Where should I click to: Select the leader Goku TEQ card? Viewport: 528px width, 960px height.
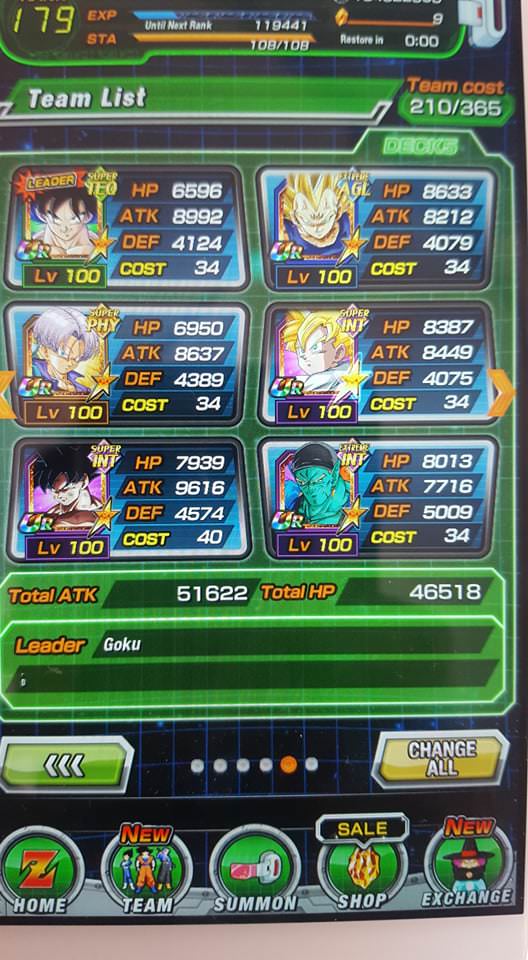click(x=127, y=229)
